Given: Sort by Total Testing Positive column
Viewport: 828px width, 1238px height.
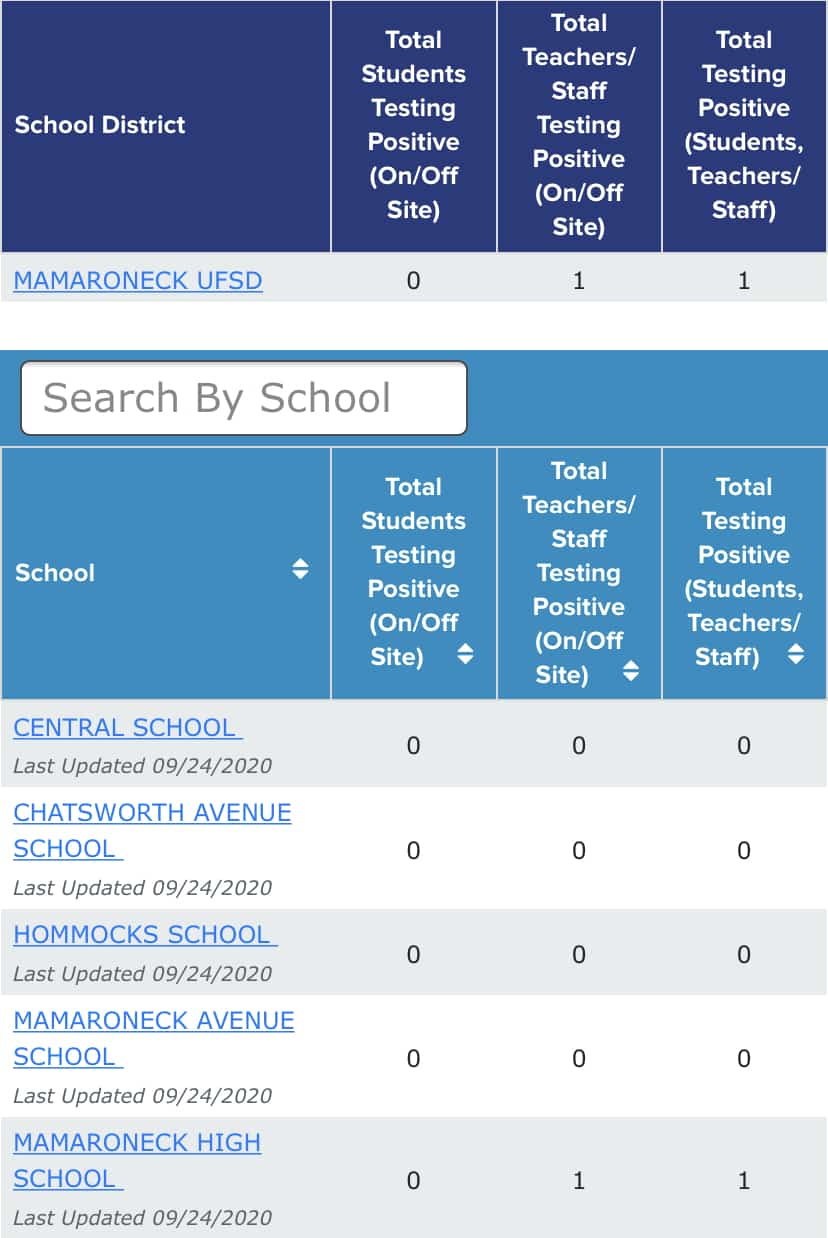Looking at the screenshot, I should click(x=796, y=655).
